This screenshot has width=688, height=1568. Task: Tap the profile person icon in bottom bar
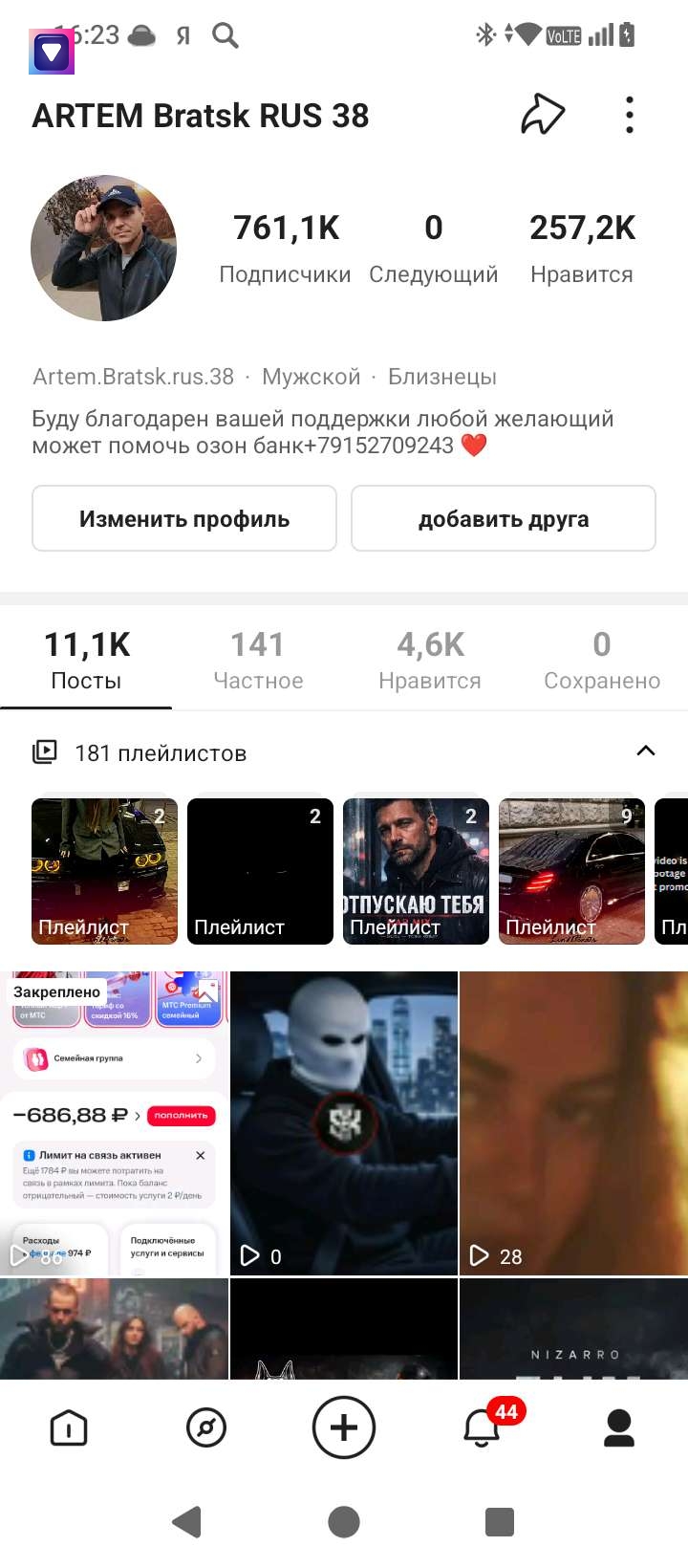pos(619,1427)
